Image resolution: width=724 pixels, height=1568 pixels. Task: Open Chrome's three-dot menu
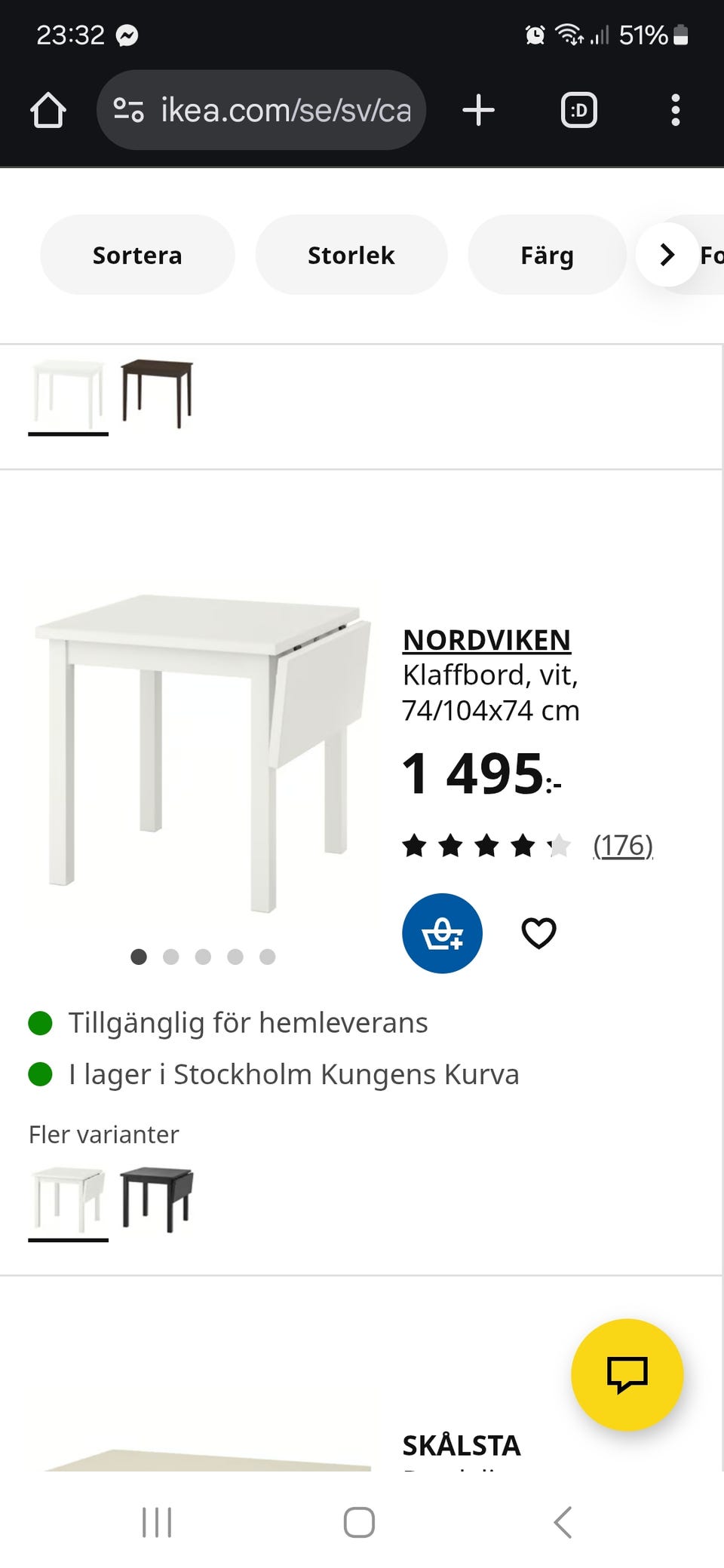(676, 109)
